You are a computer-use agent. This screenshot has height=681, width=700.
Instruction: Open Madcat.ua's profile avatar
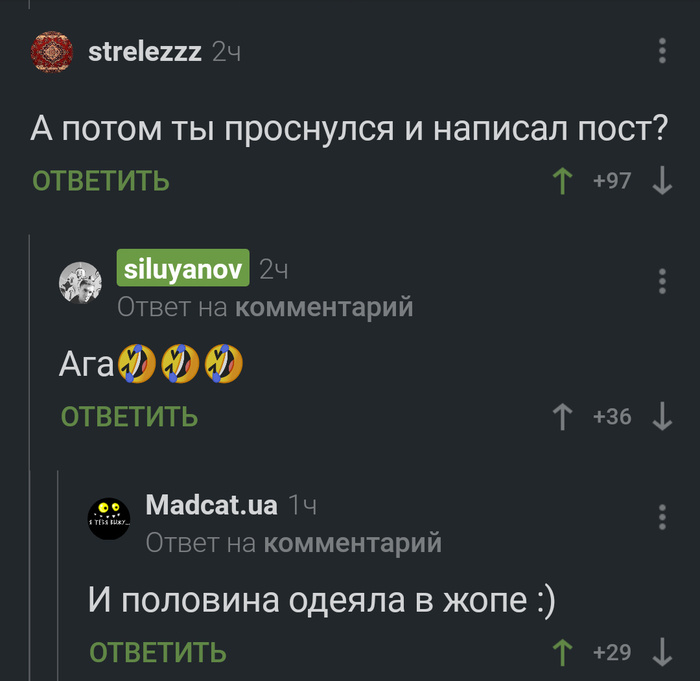(108, 518)
